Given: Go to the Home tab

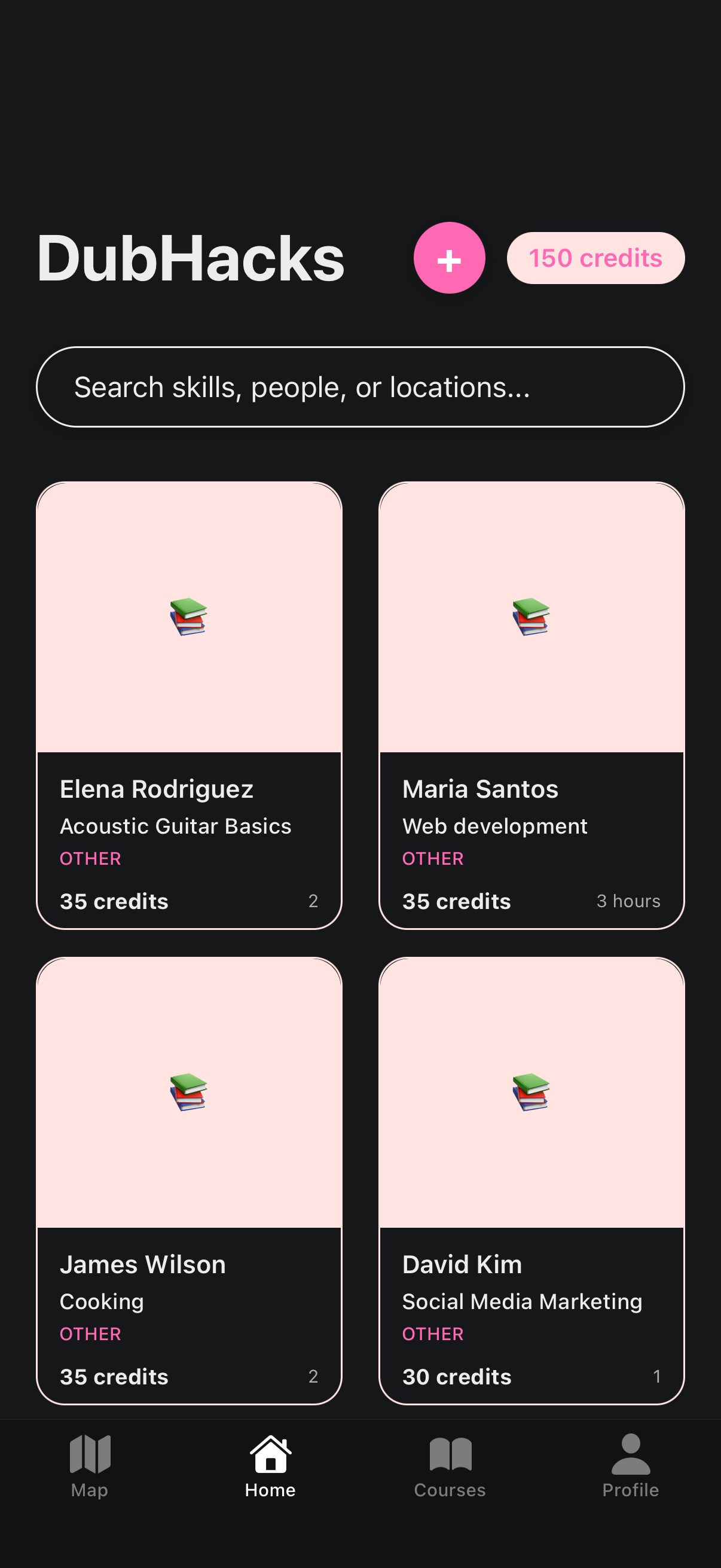Looking at the screenshot, I should point(270,1465).
